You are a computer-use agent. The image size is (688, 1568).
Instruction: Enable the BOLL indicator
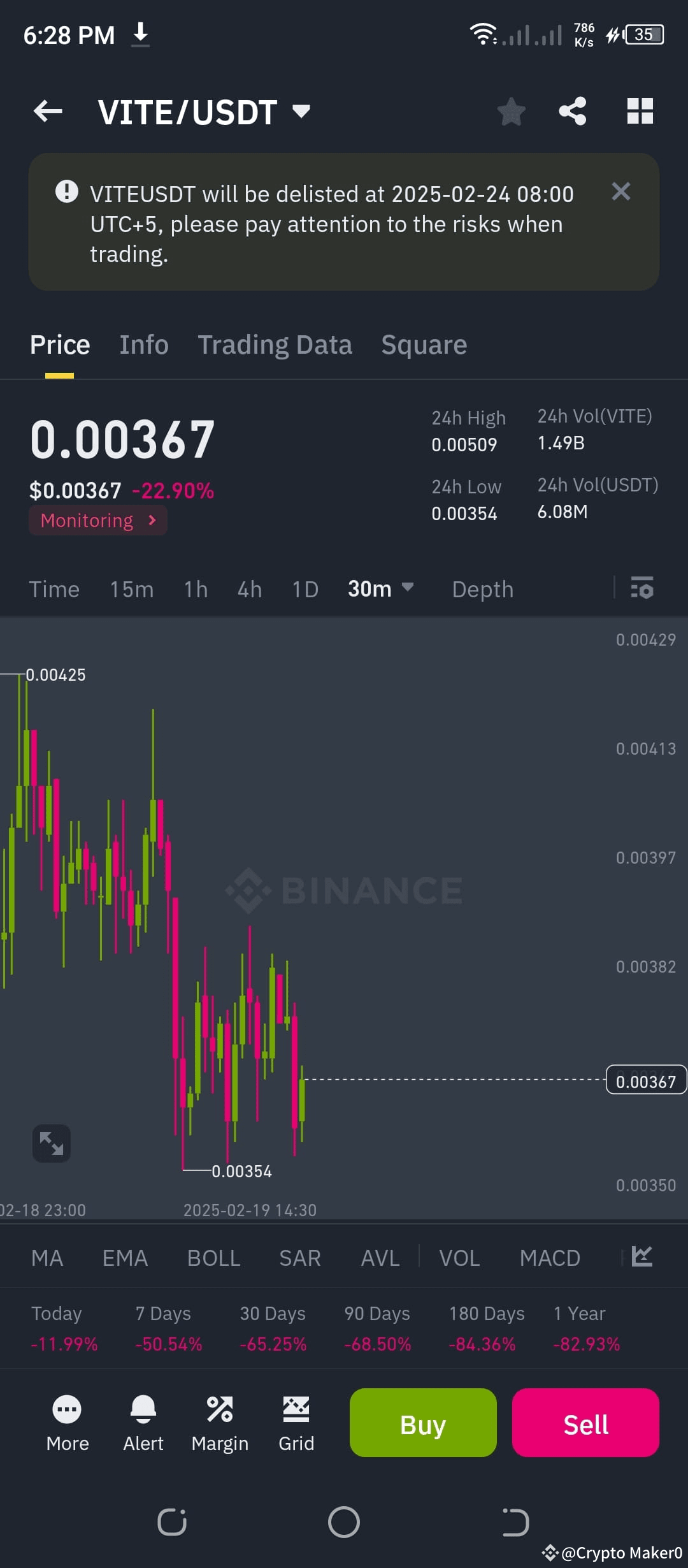pyautogui.click(x=213, y=1257)
